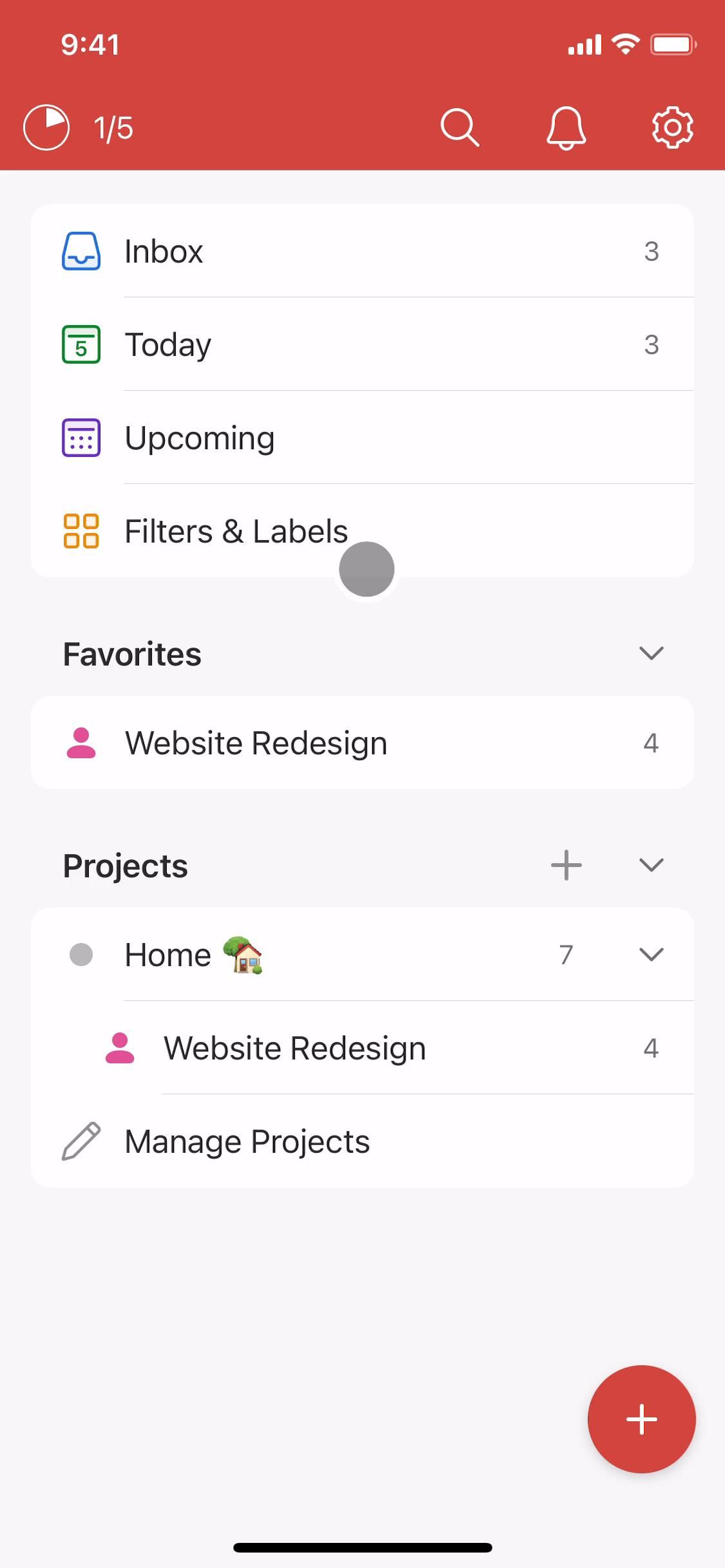
Task: Open the Inbox
Action: pos(362,251)
